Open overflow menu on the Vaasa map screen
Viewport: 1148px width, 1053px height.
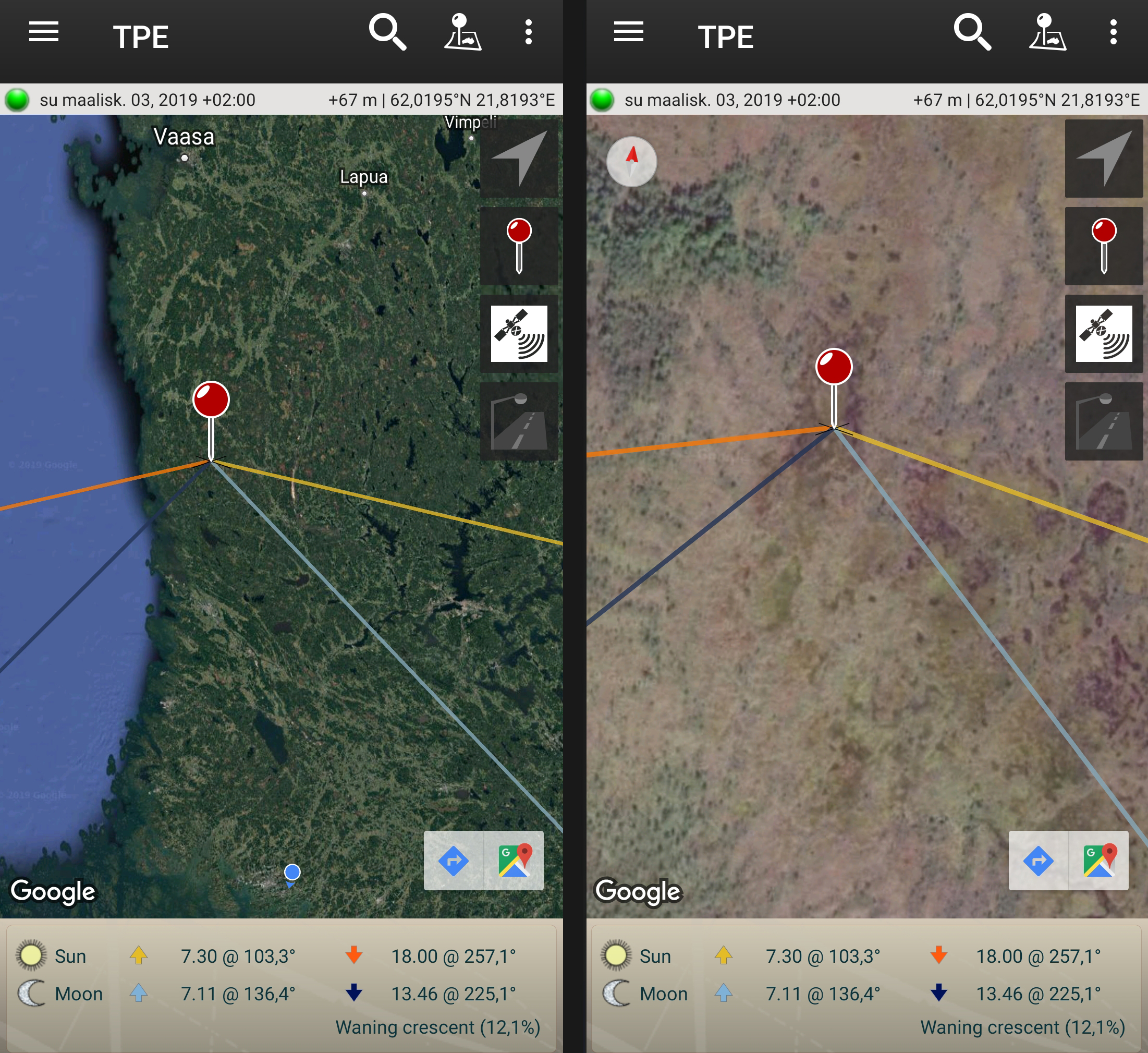click(529, 32)
